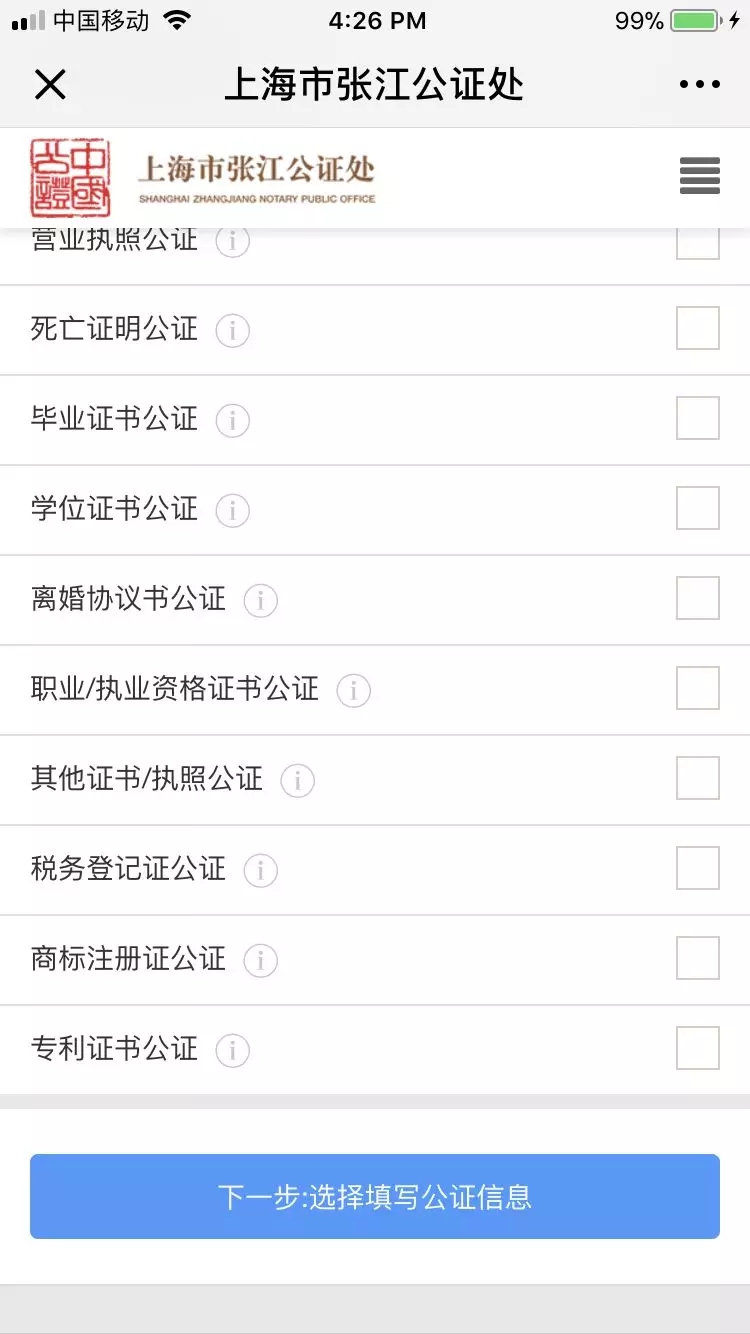Check the 离婚协议书公证 checkbox
This screenshot has height=1334, width=750.
tap(697, 598)
